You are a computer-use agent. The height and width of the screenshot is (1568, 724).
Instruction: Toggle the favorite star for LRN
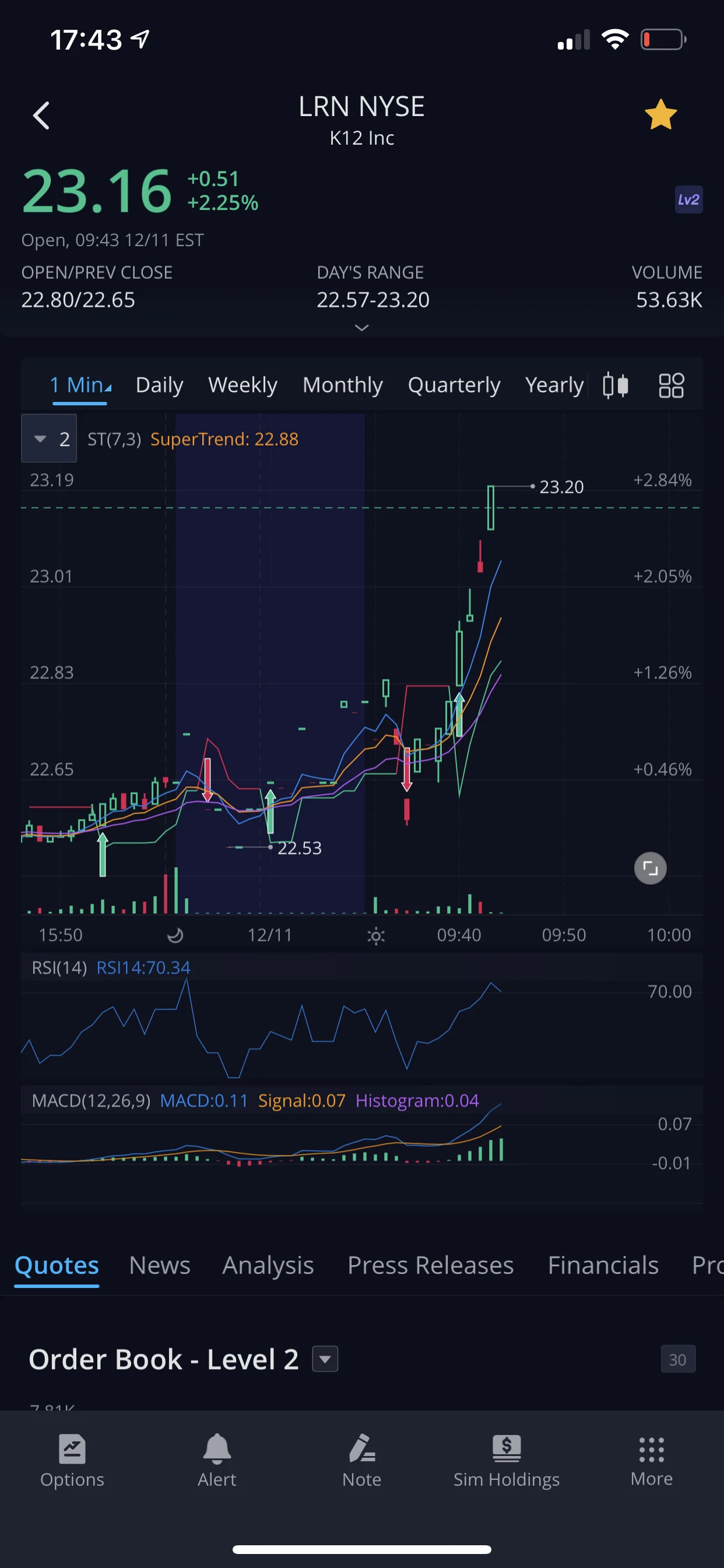pyautogui.click(x=660, y=114)
